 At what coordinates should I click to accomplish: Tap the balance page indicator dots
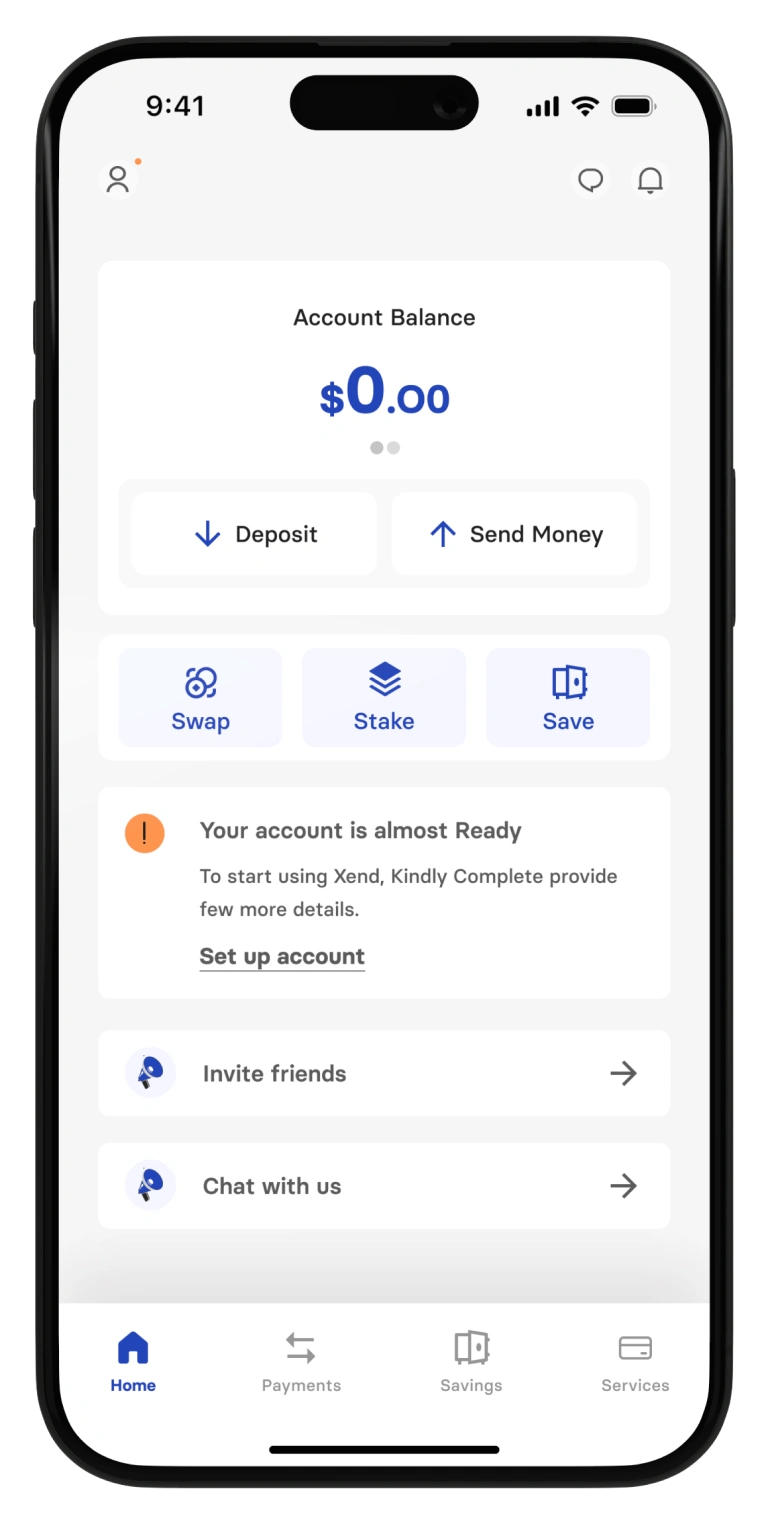[x=385, y=448]
